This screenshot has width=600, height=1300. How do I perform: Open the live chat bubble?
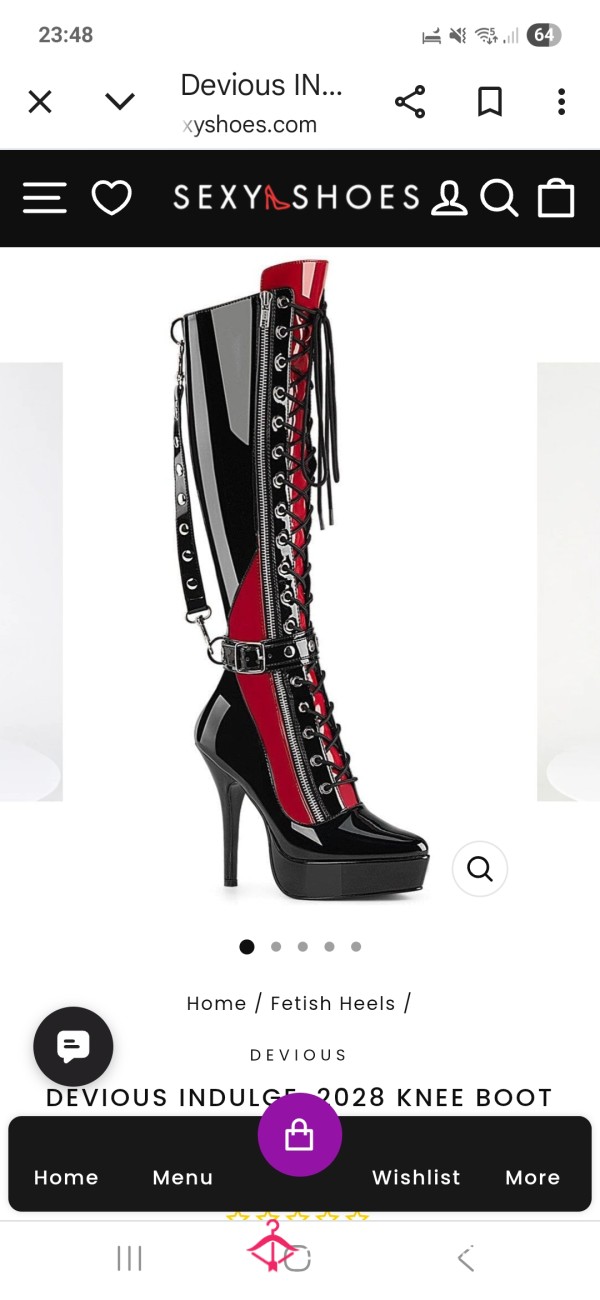tap(73, 1047)
